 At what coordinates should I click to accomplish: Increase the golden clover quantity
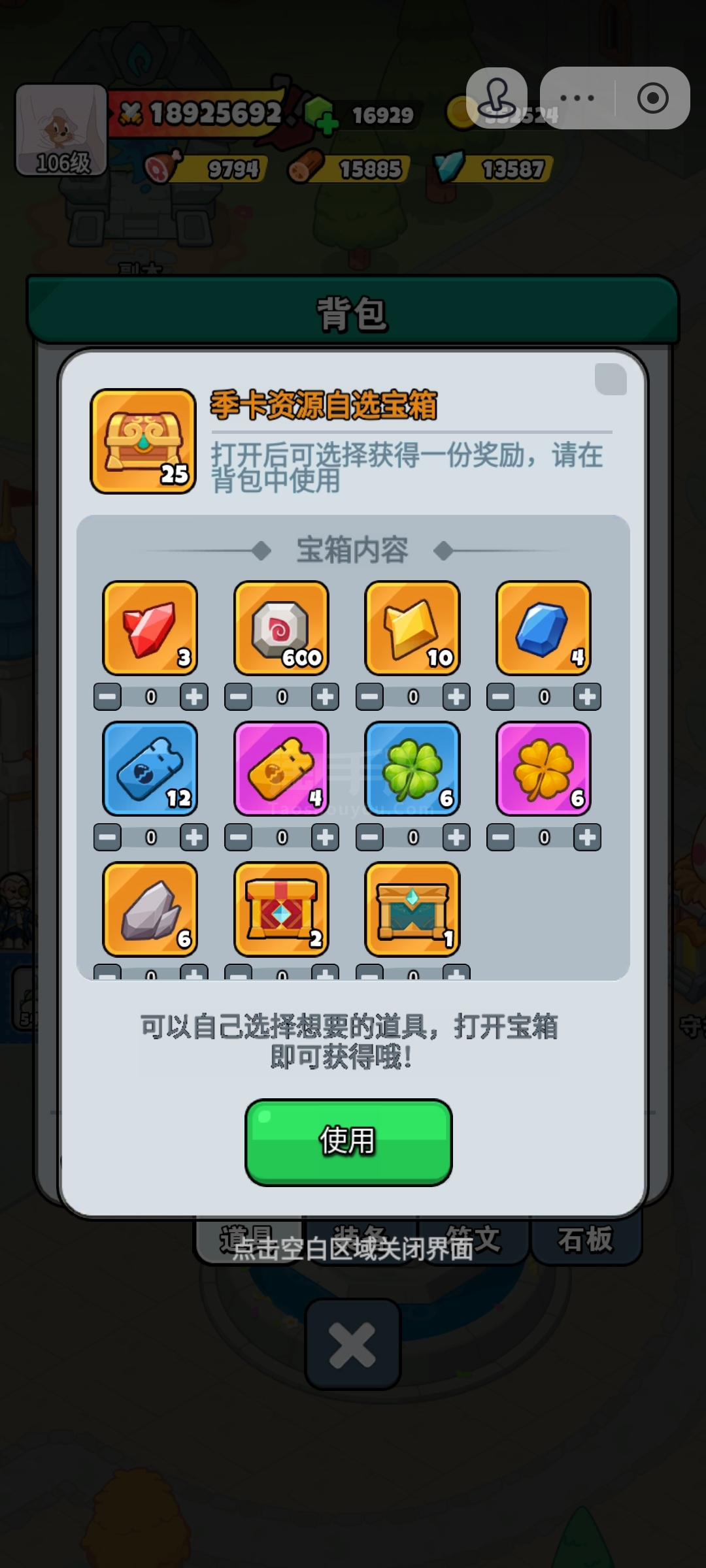(x=587, y=837)
